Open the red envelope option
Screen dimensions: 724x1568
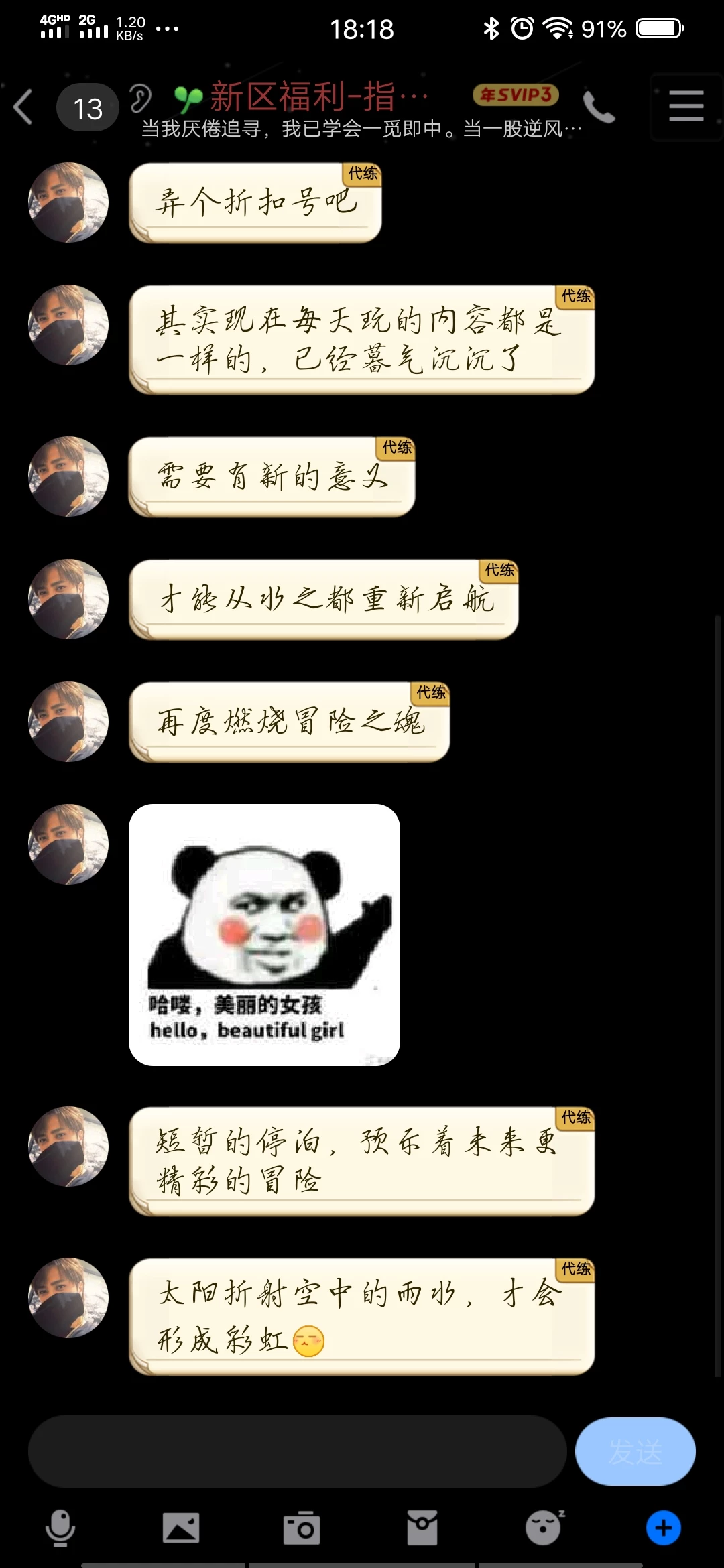click(422, 1528)
